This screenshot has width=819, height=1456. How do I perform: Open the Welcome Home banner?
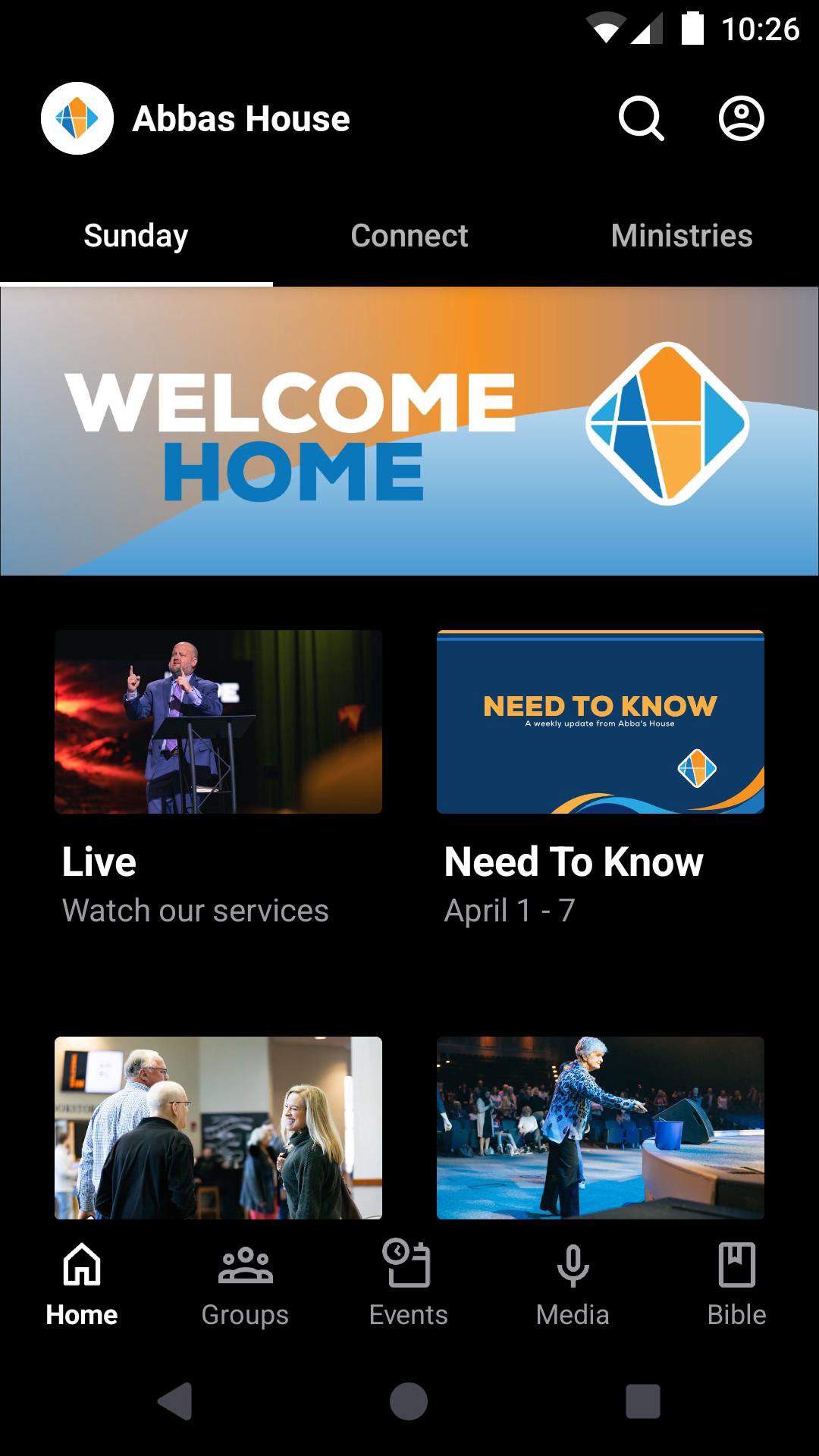[x=409, y=431]
